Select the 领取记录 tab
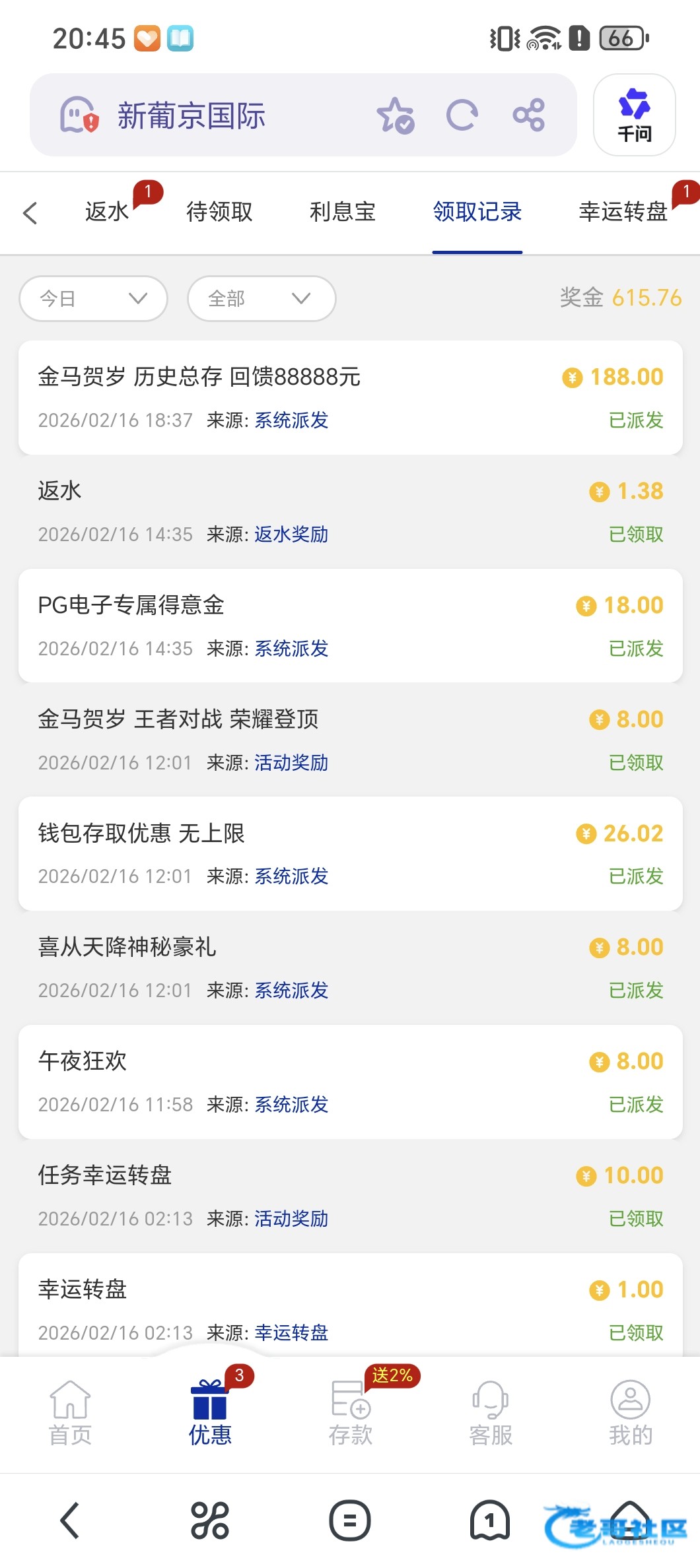The width and height of the screenshot is (700, 1568). point(477,212)
